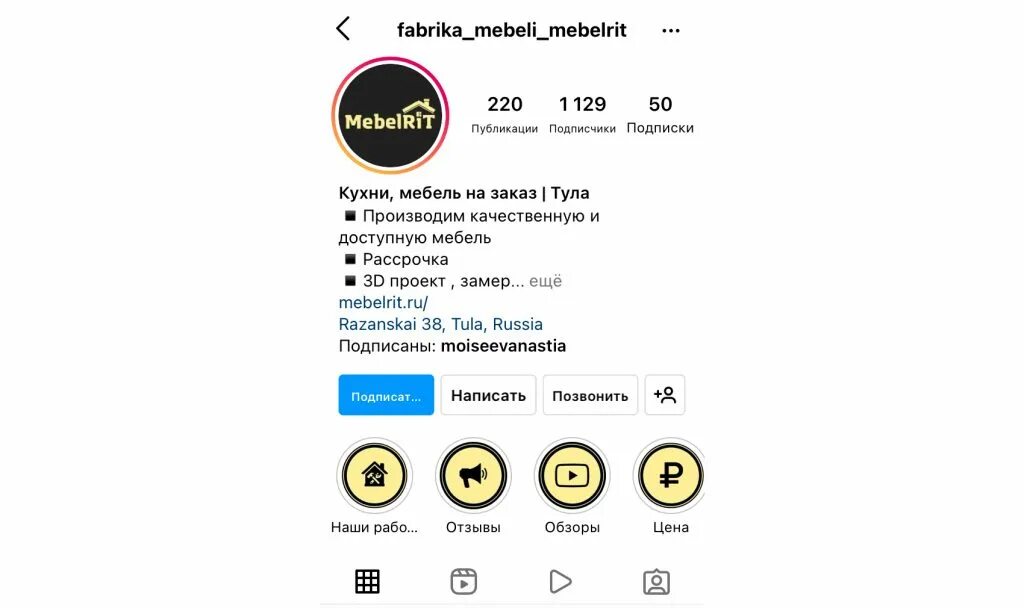Image resolution: width=1024 pixels, height=608 pixels.
Task: Switch to the Reels tab
Action: coord(463,581)
